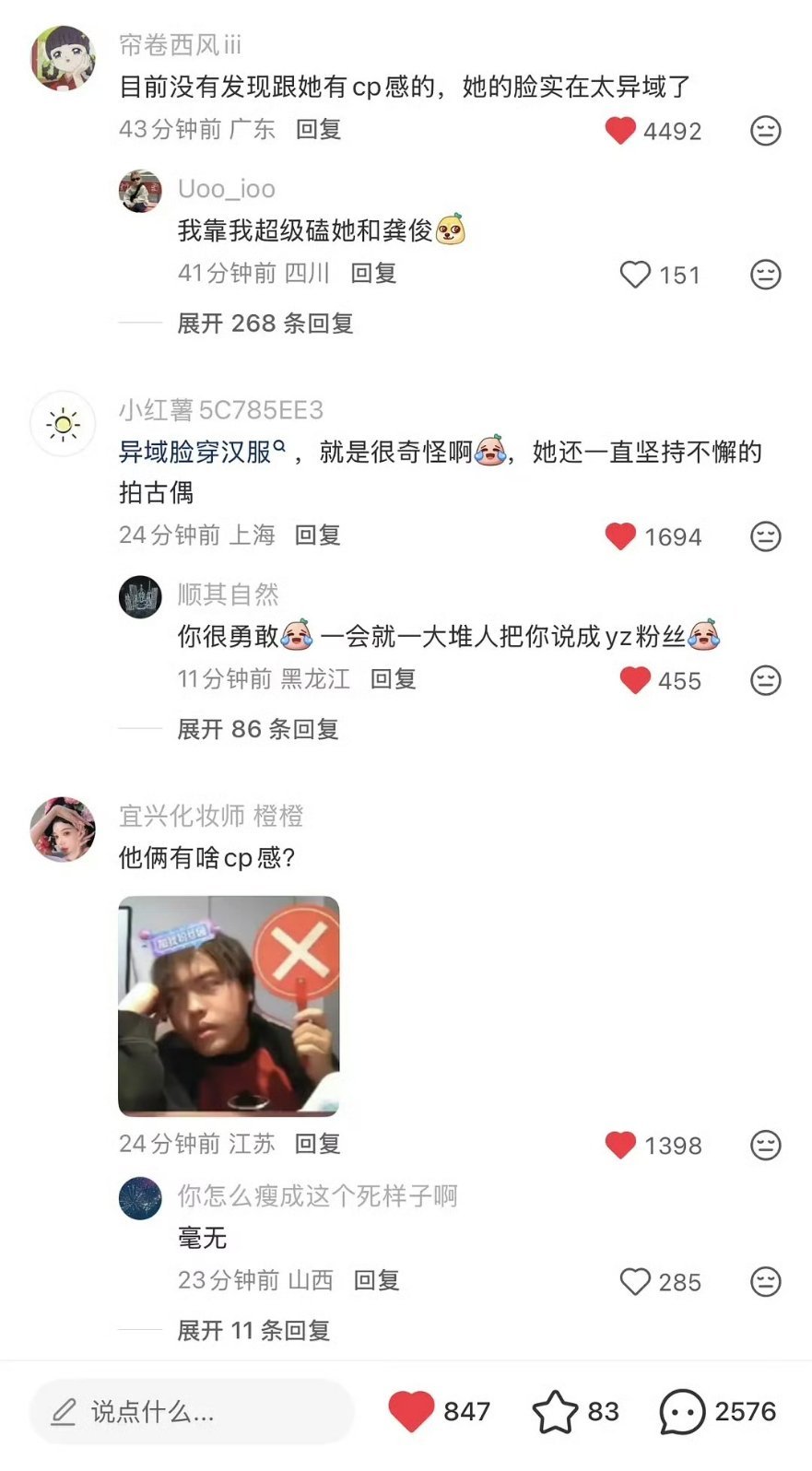Screen dimensions: 812x1471
Task: Click the emoji face beside 顺其自然's reply
Action: pos(765,680)
